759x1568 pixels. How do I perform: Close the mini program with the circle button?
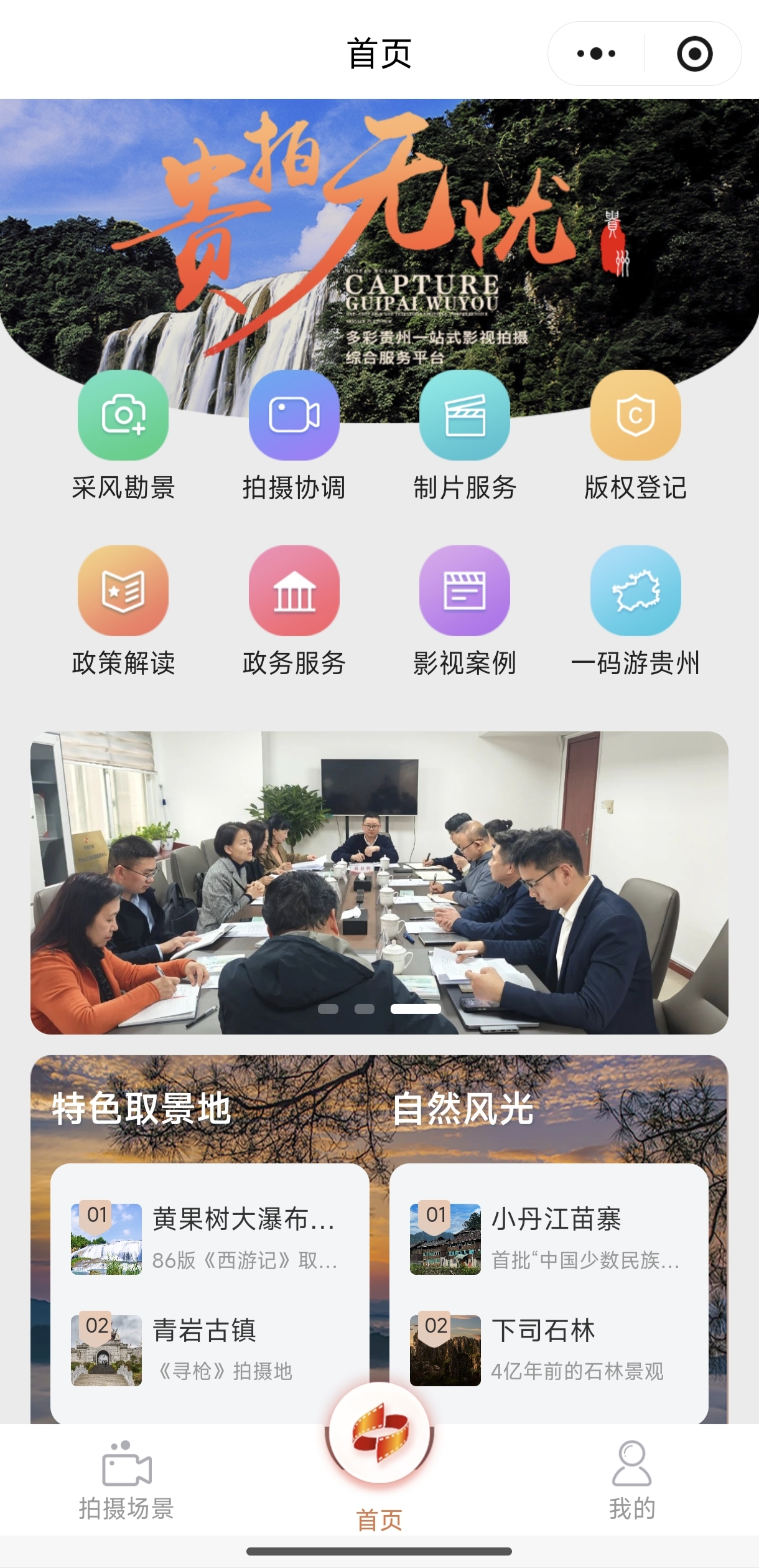694,54
